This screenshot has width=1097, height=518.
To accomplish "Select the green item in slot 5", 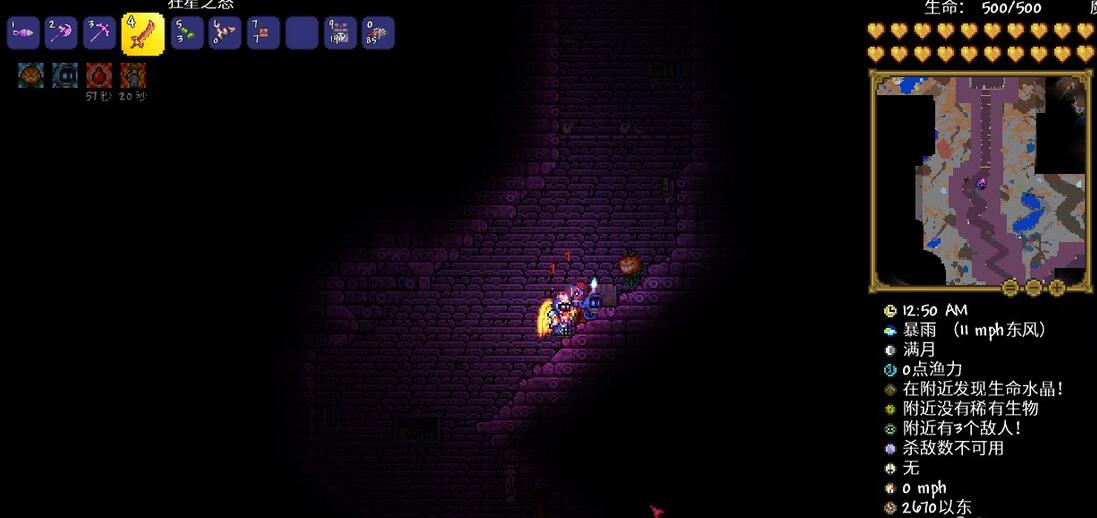I will pos(187,33).
